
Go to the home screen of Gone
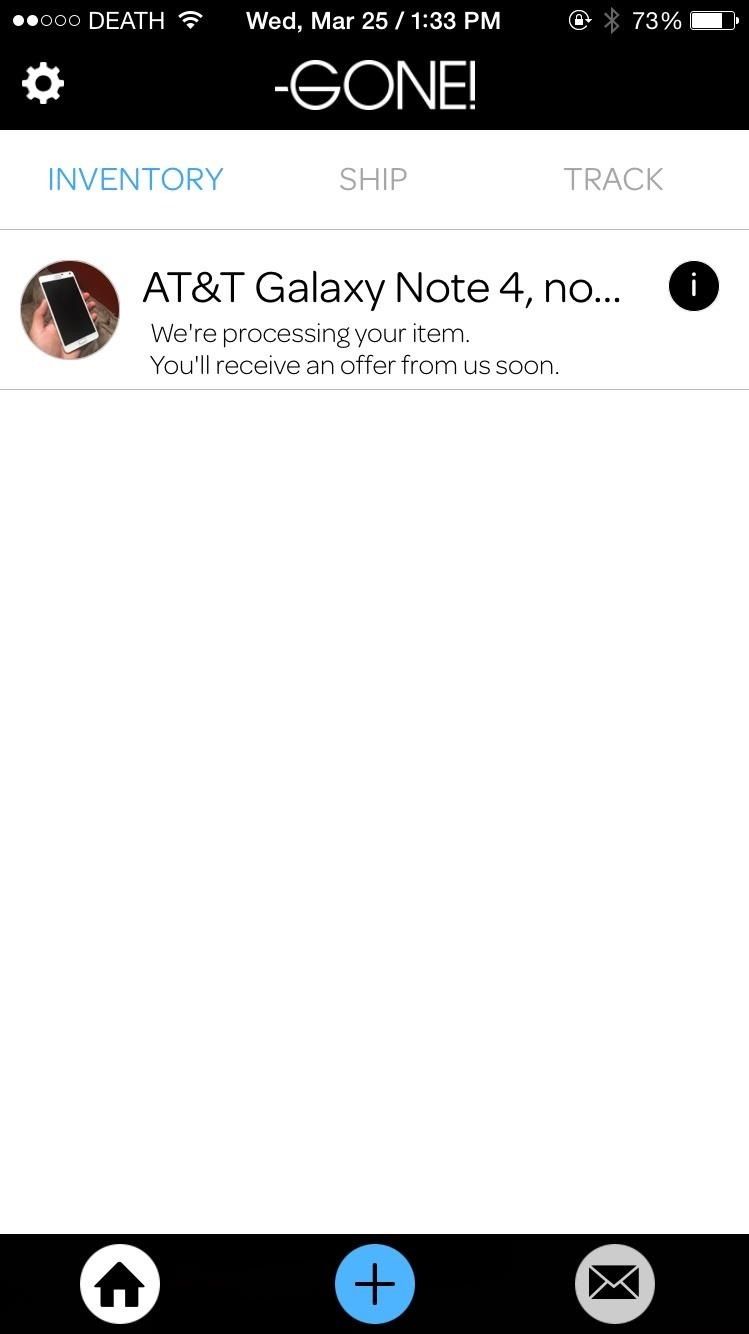tap(120, 1284)
